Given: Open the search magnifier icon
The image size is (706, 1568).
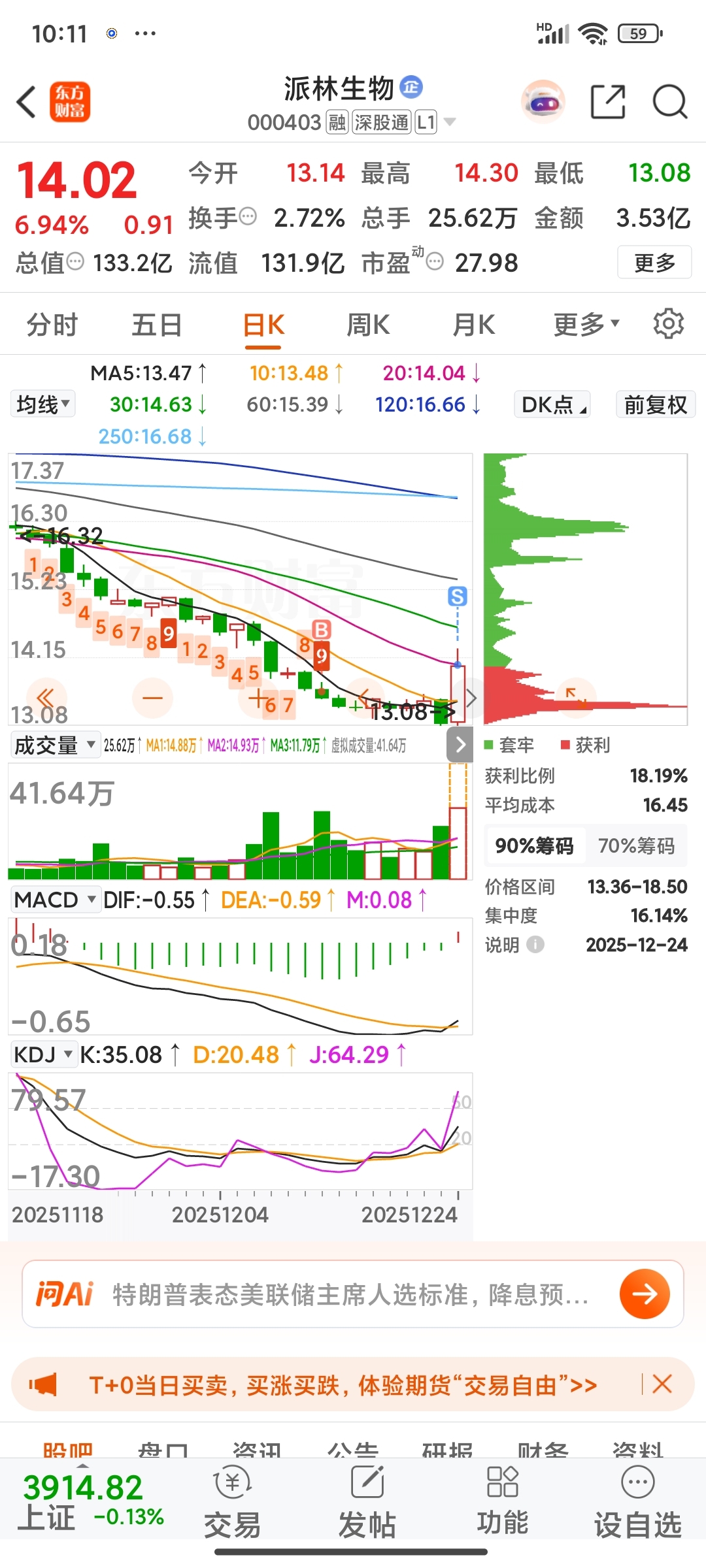Looking at the screenshot, I should (x=669, y=102).
